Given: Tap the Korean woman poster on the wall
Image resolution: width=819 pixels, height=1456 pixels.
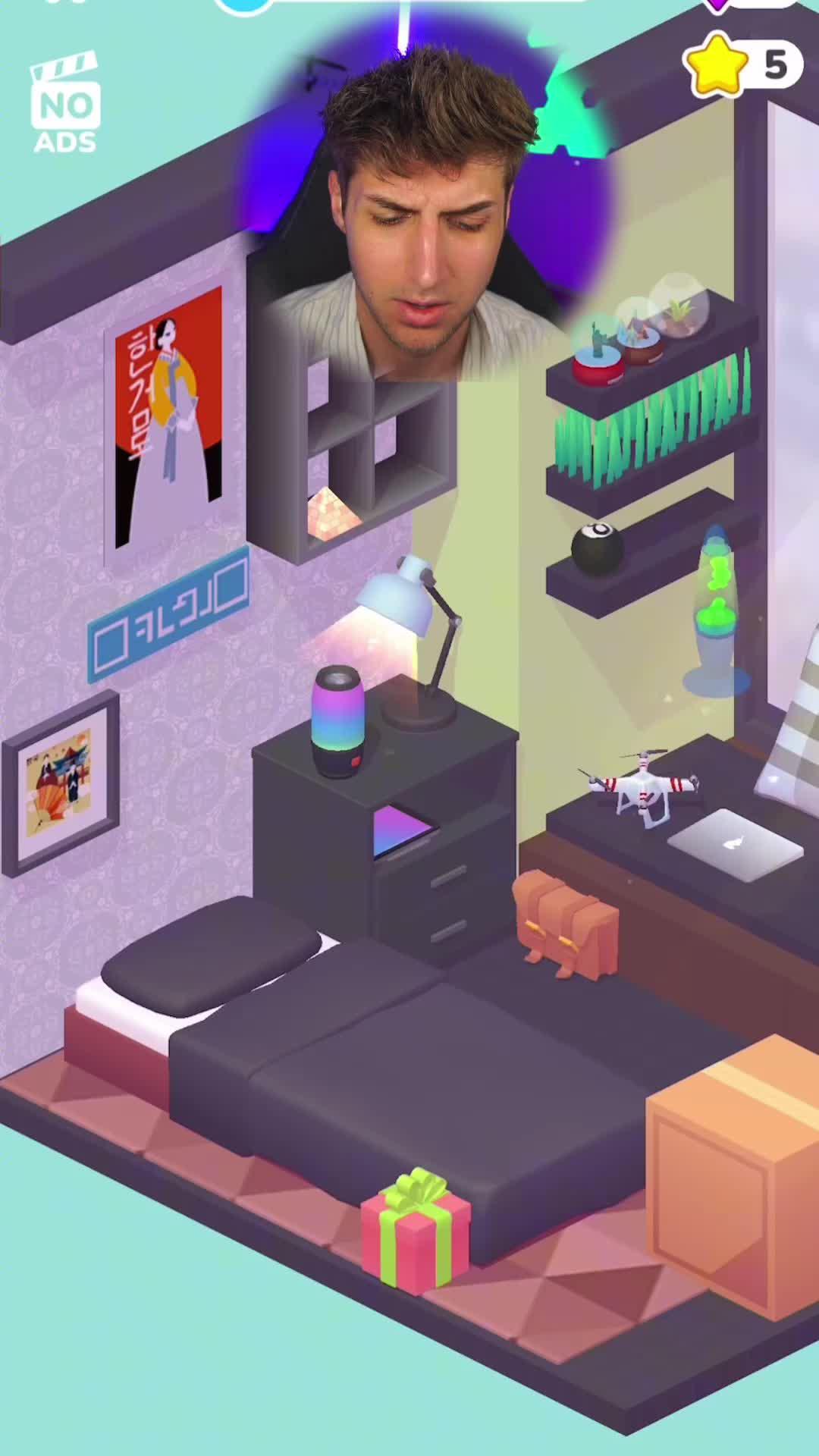Looking at the screenshot, I should coord(168,425).
